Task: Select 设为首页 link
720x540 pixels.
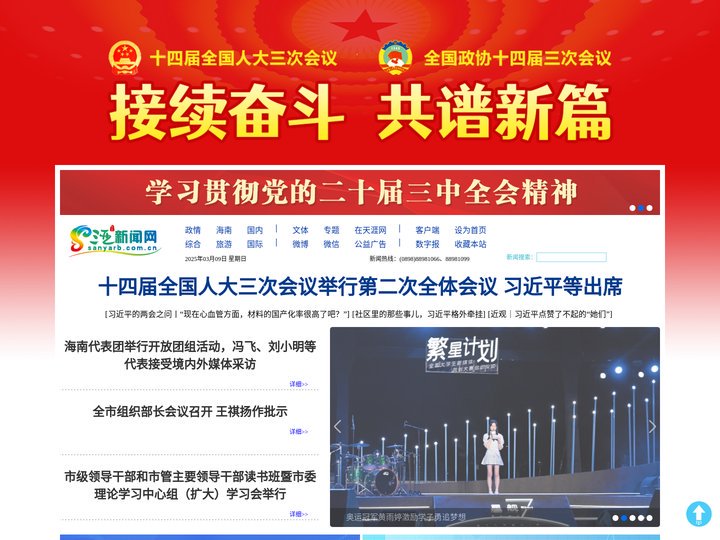Action: tap(471, 230)
